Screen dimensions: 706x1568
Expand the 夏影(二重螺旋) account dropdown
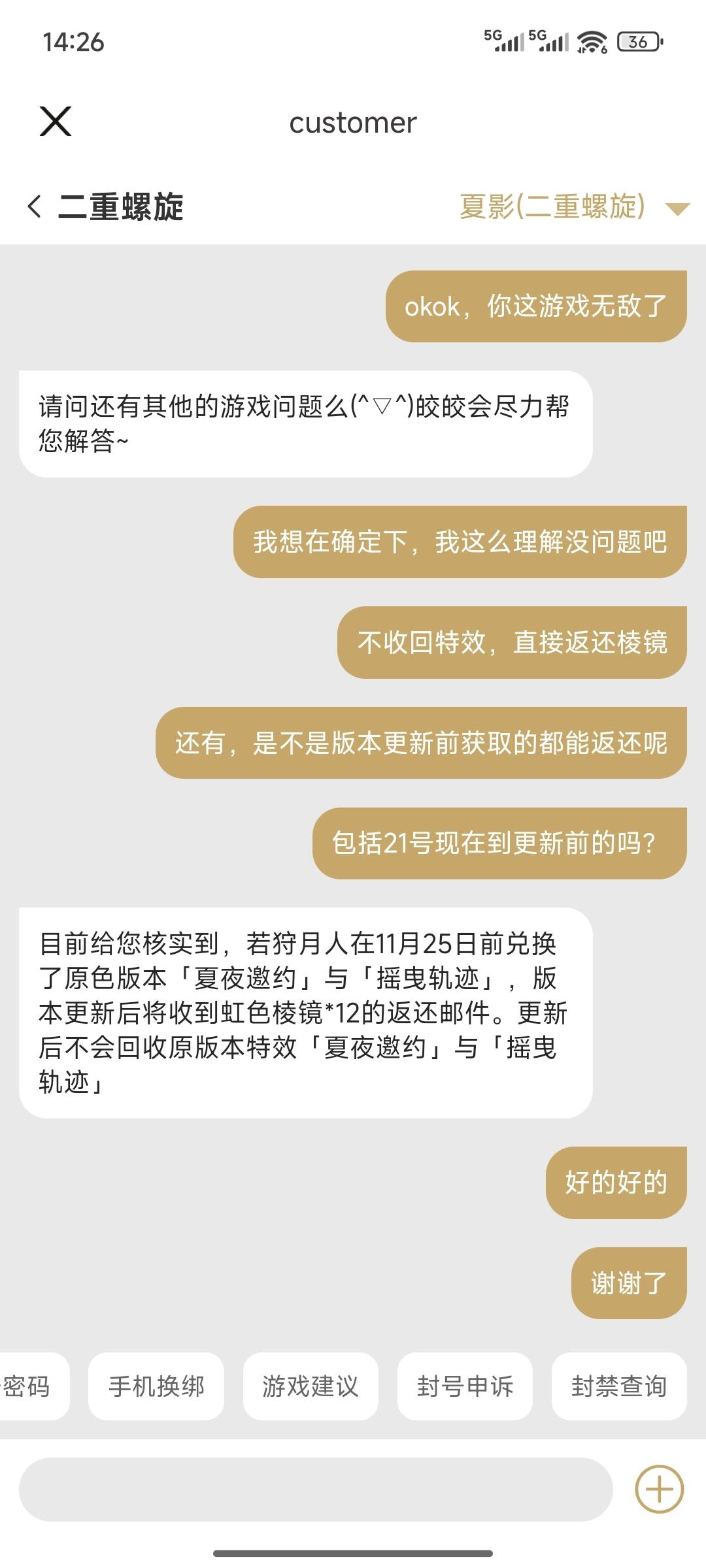[677, 208]
